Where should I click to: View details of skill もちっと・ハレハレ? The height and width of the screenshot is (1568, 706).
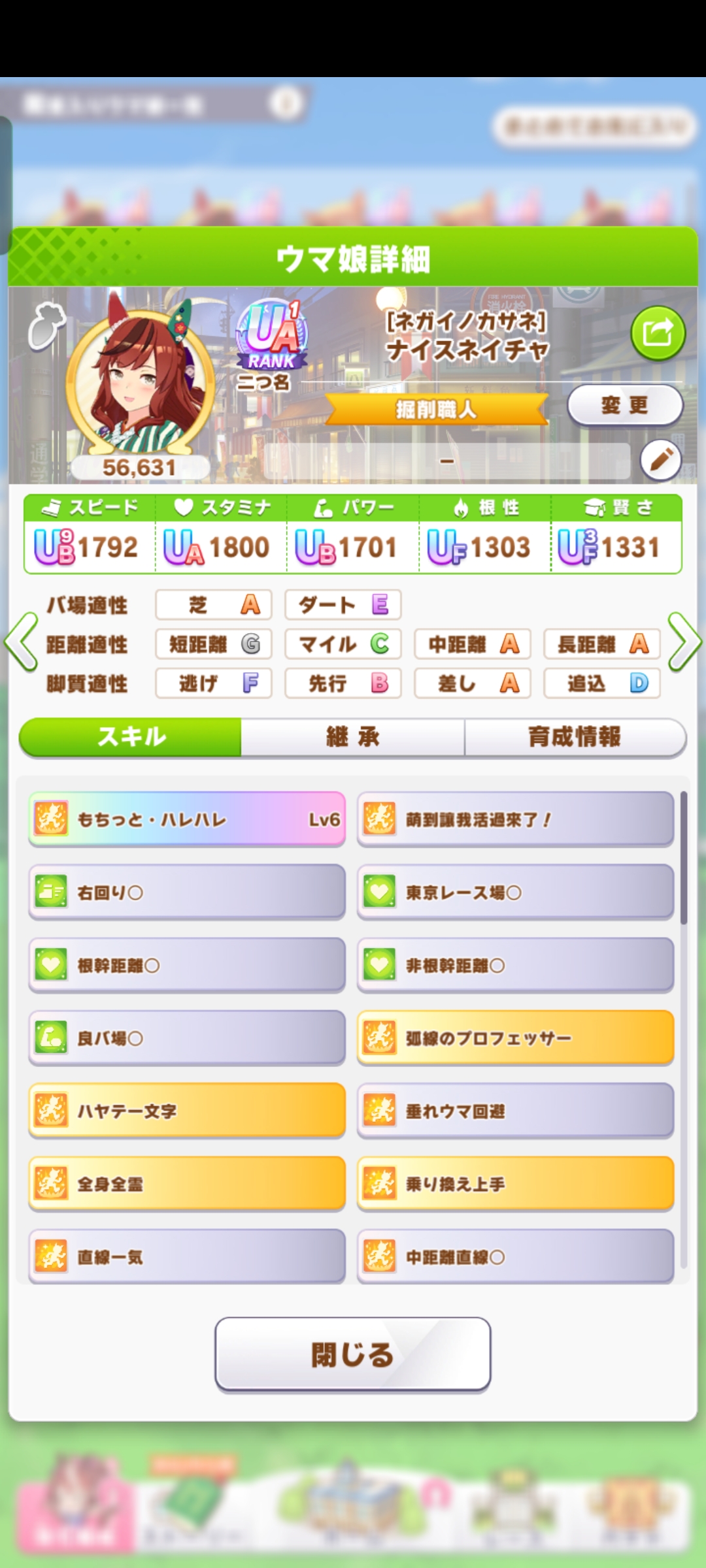pyautogui.click(x=187, y=819)
